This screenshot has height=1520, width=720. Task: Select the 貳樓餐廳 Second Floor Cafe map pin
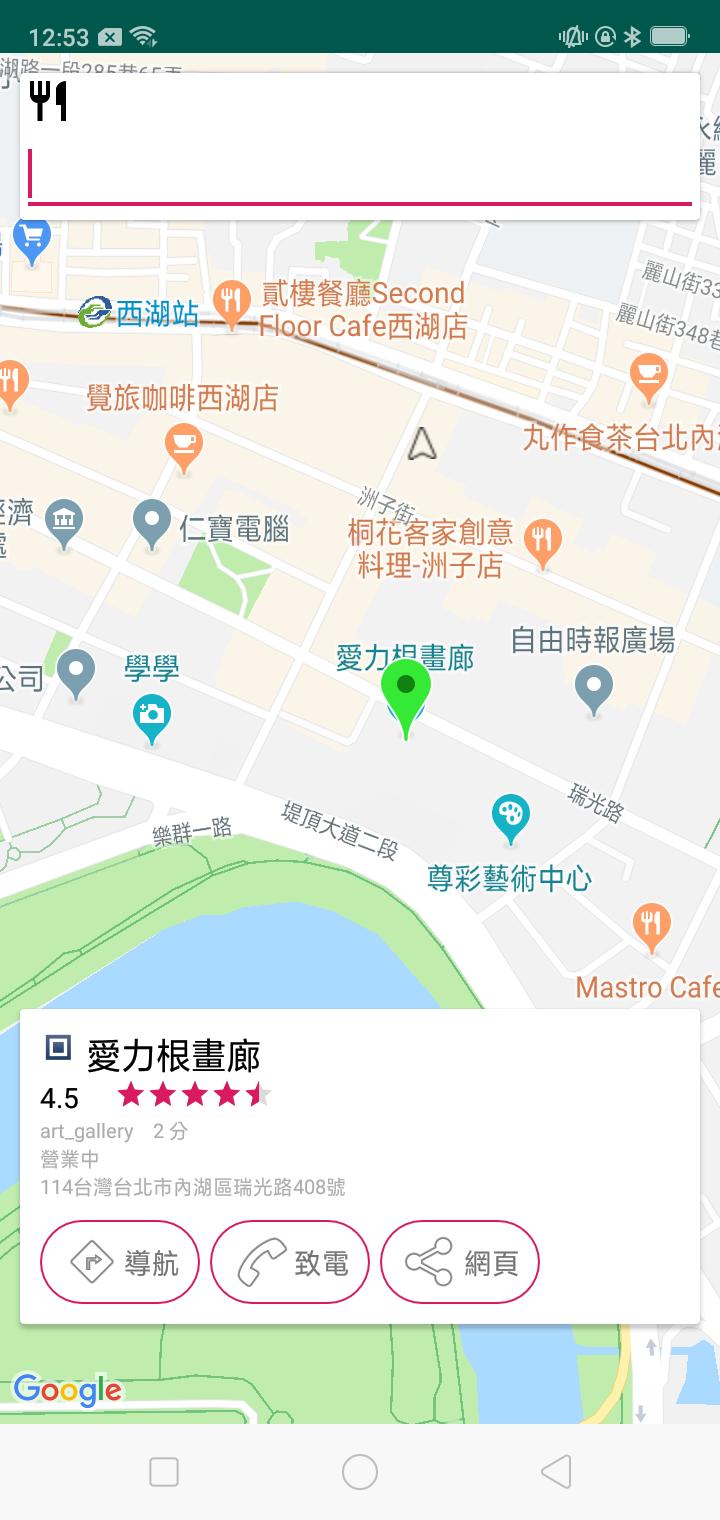(233, 304)
